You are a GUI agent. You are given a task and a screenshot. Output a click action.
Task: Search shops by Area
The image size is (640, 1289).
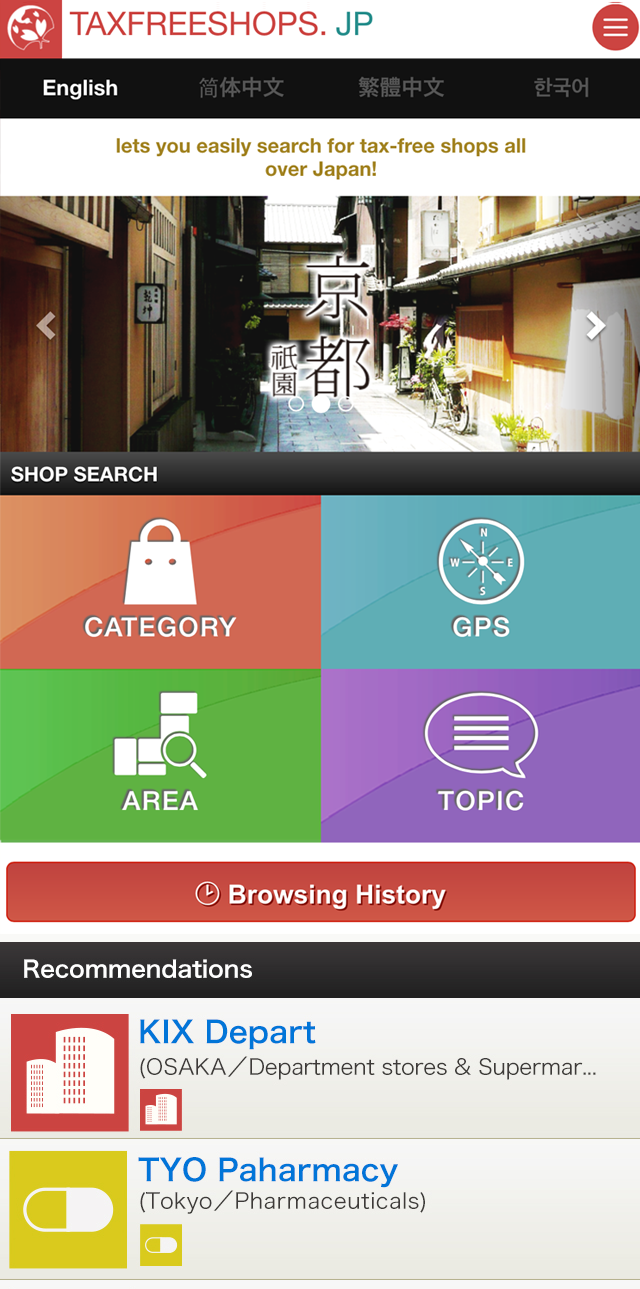[160, 756]
